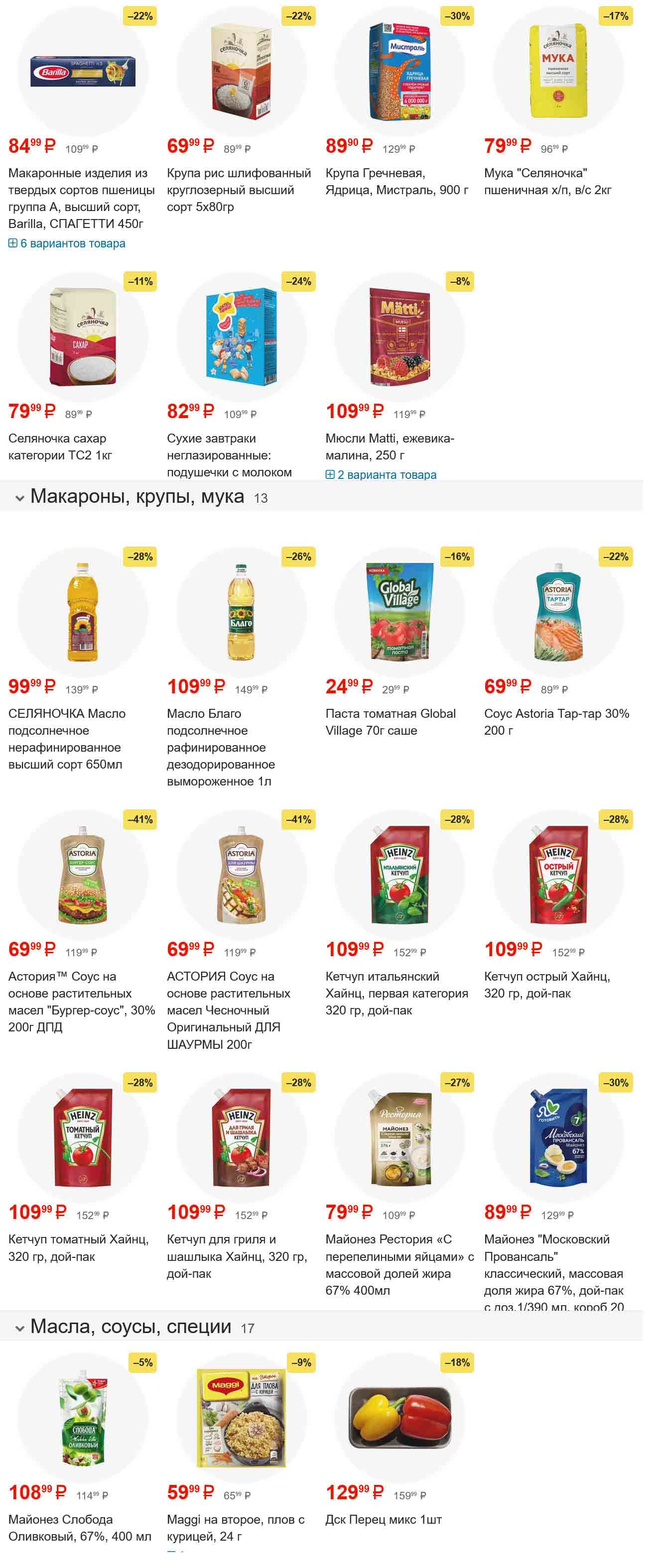Open СЕЛЯНОЧКА масло подсолнечное 650мл
The height and width of the screenshot is (1568, 650).
[x=66, y=738]
